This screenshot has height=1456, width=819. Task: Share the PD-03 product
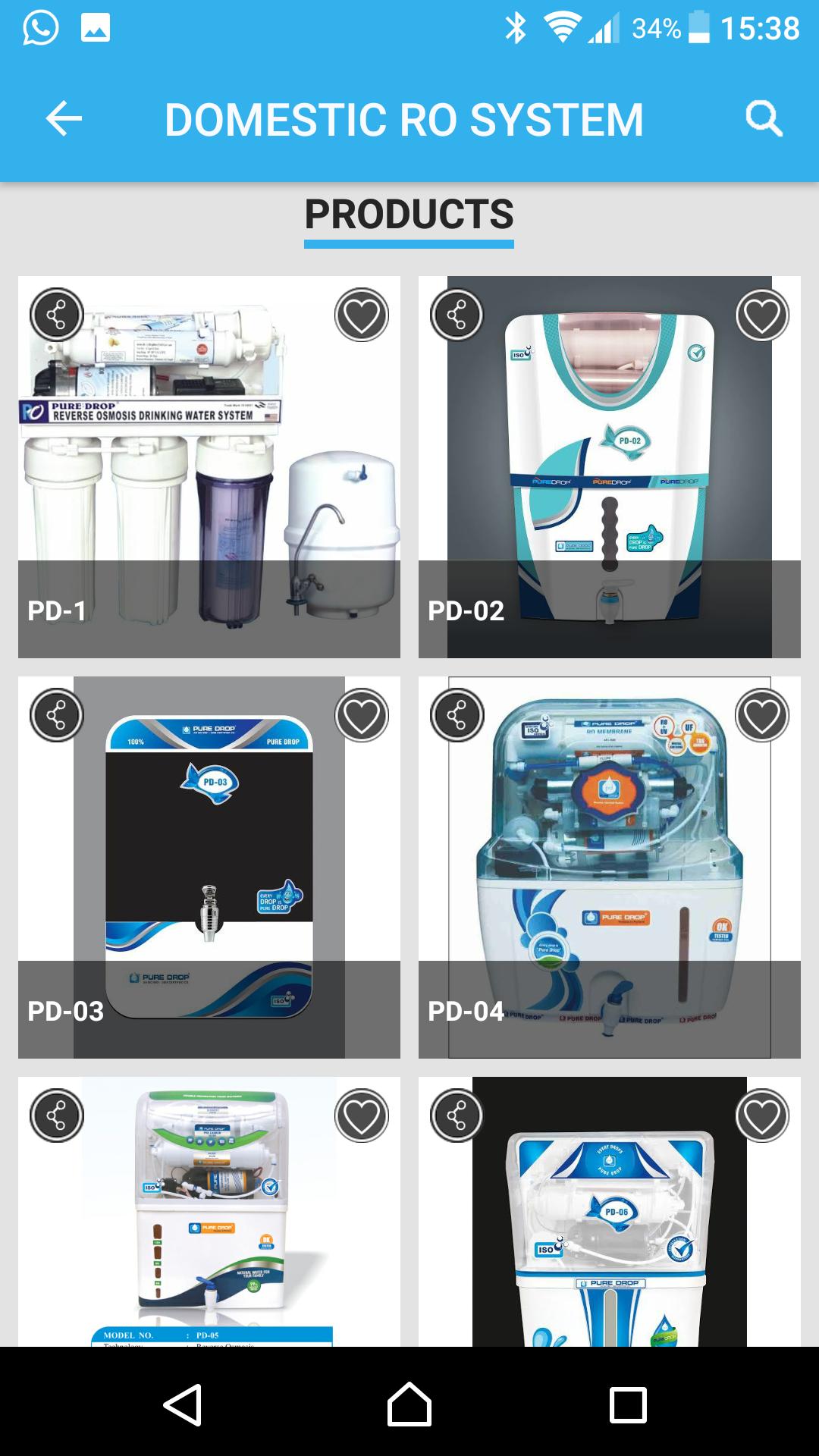(57, 715)
